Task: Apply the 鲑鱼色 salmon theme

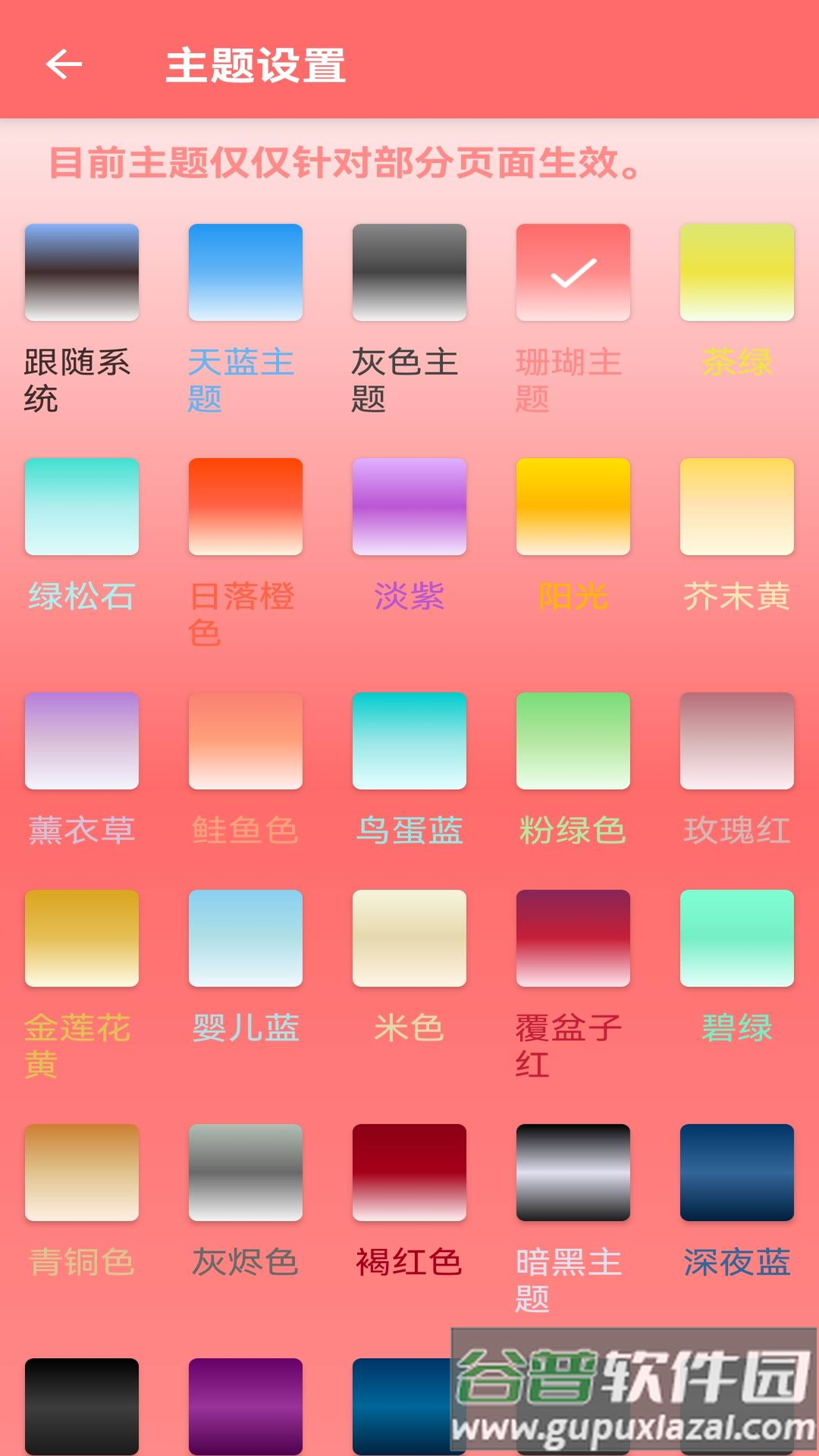Action: point(245,742)
